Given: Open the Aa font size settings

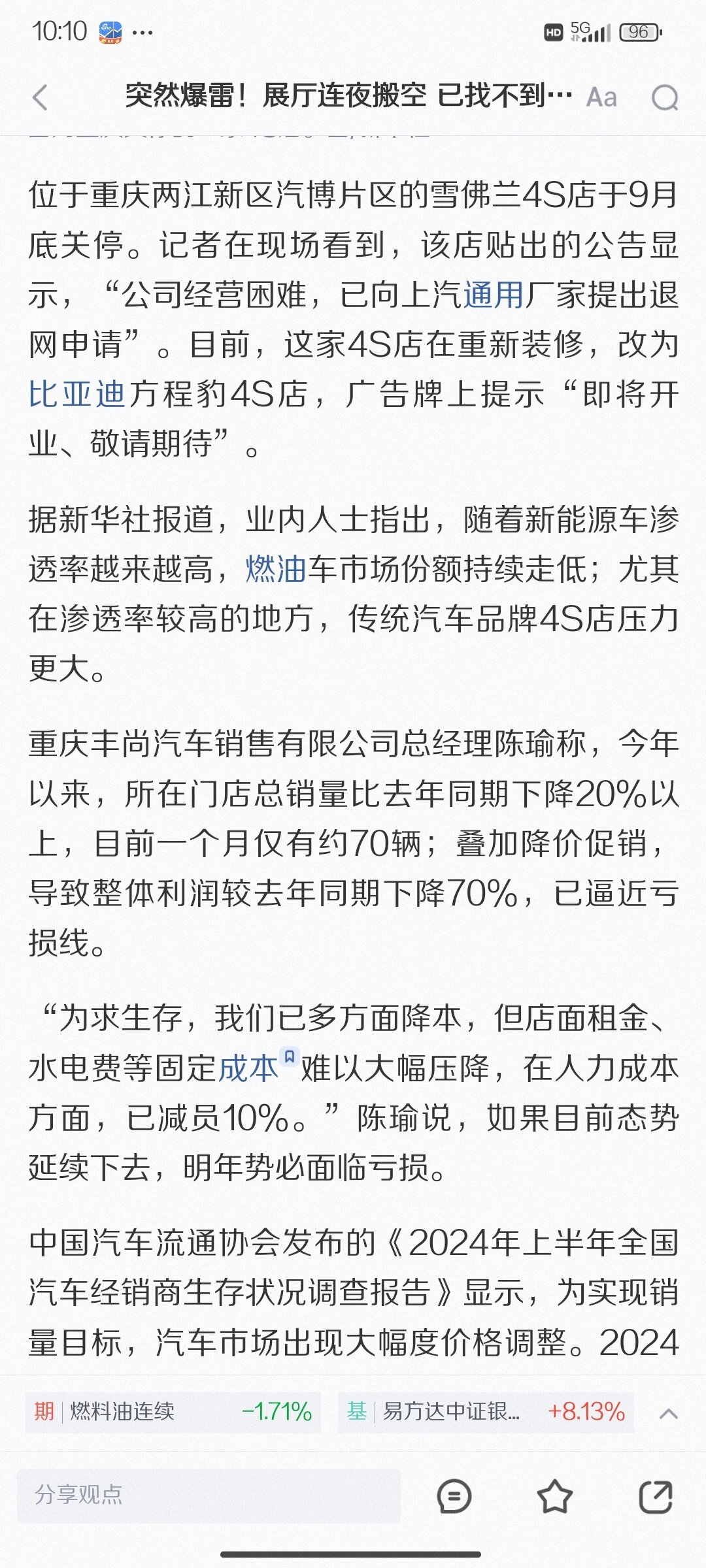Looking at the screenshot, I should point(601,97).
